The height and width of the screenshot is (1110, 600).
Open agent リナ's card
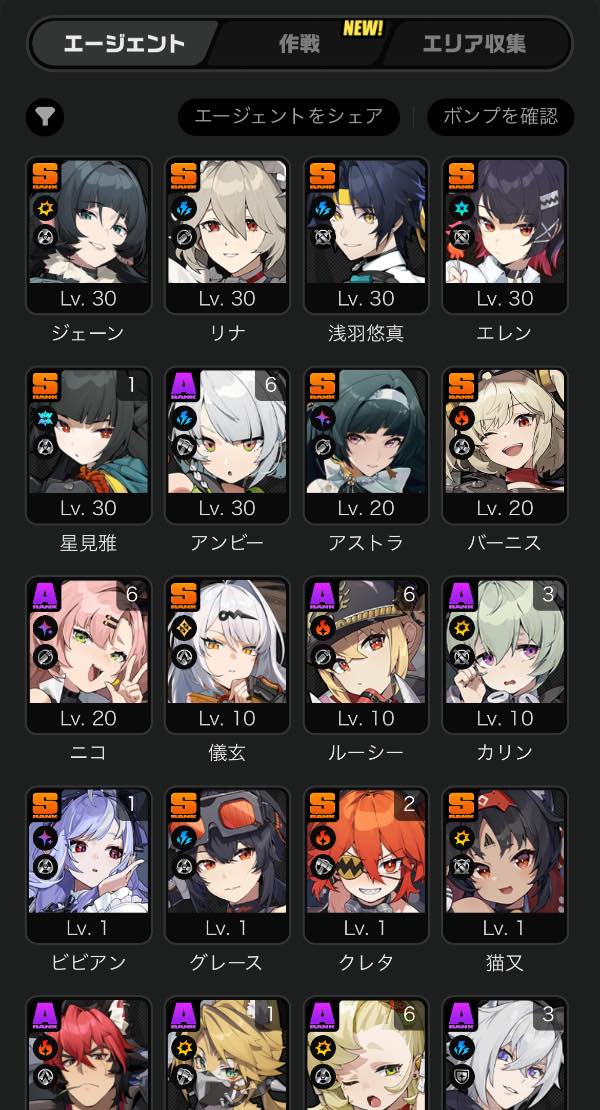tap(227, 236)
